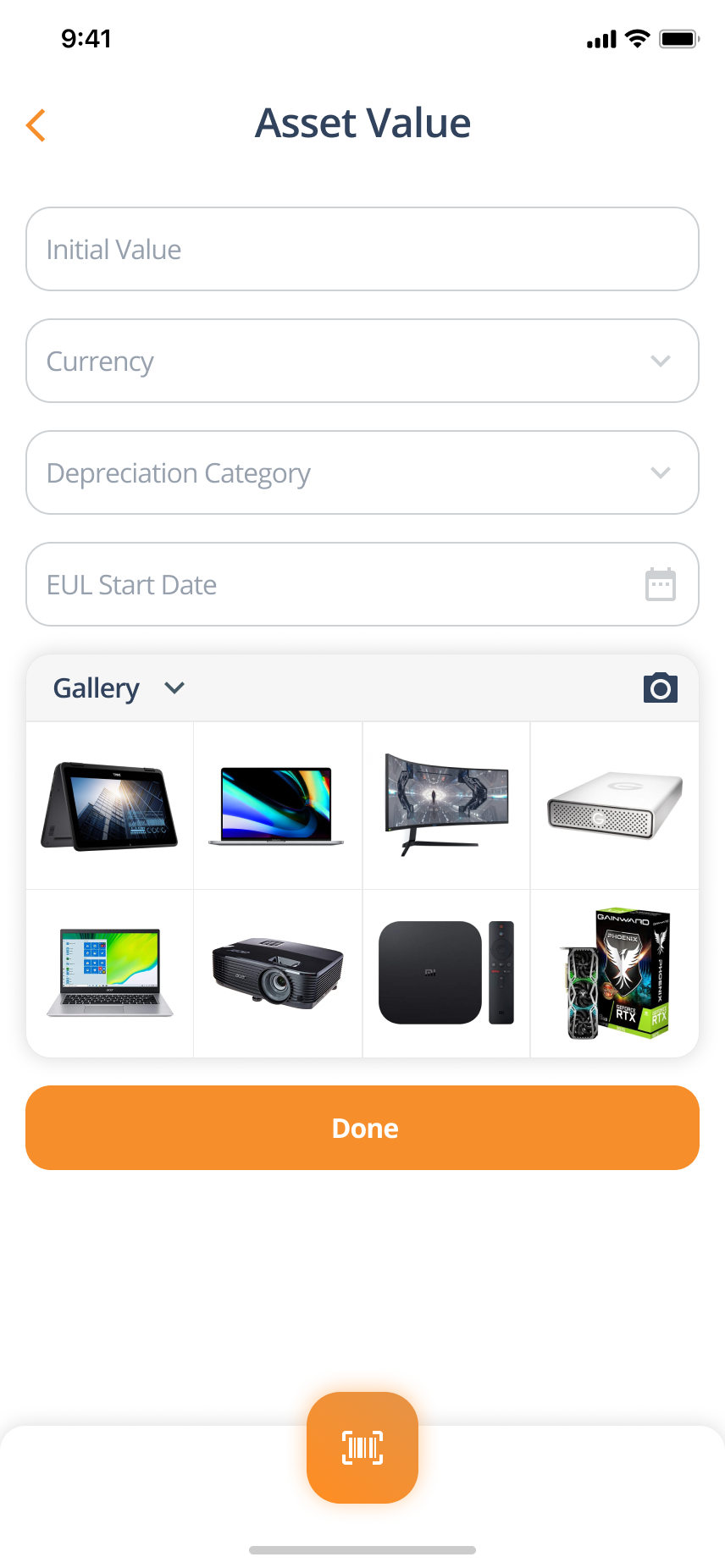Select the Mi TV box photo
Image resolution: width=725 pixels, height=1568 pixels.
(446, 973)
